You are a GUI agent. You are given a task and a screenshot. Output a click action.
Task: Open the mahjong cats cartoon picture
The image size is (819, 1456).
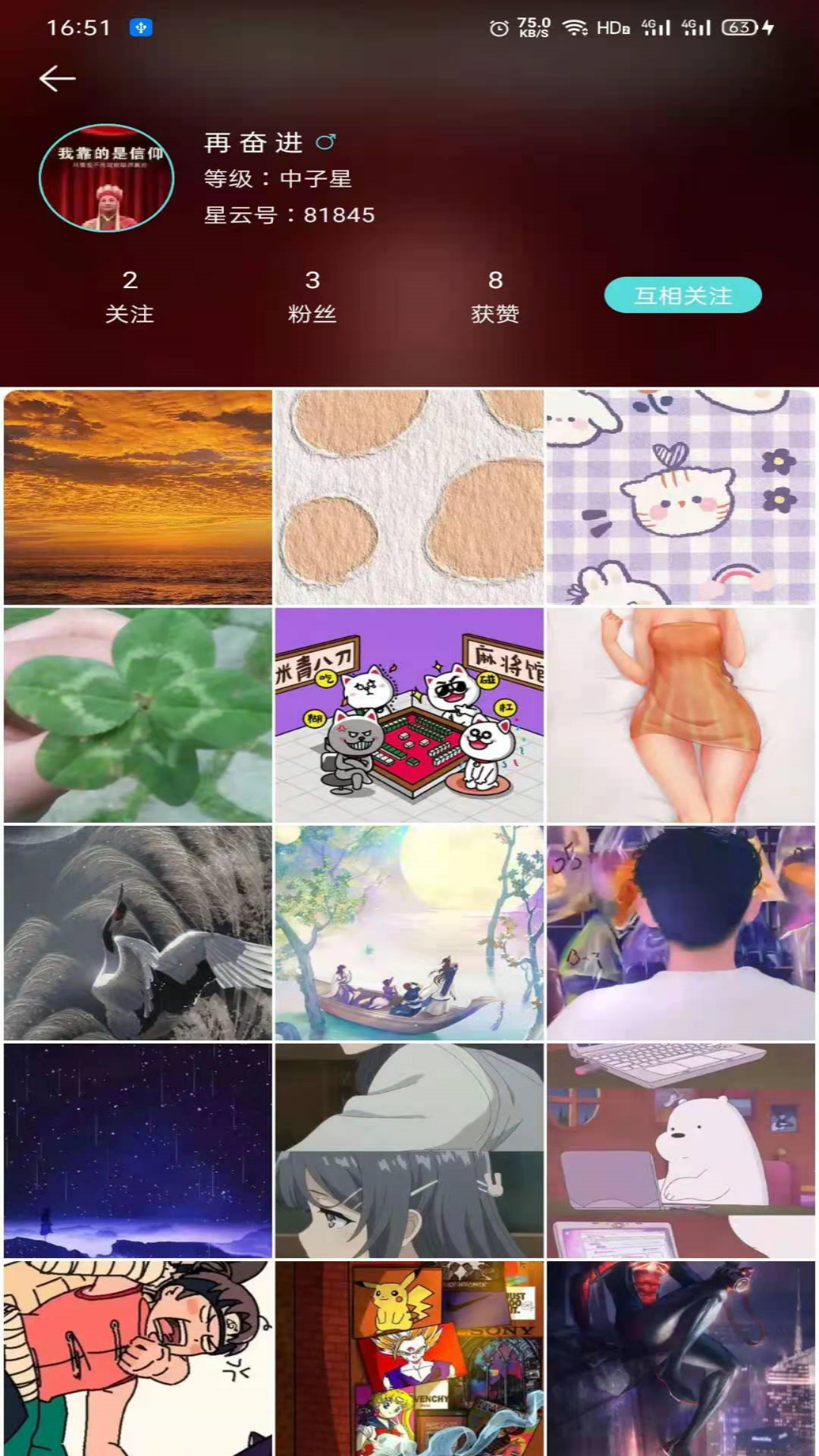pyautogui.click(x=409, y=714)
